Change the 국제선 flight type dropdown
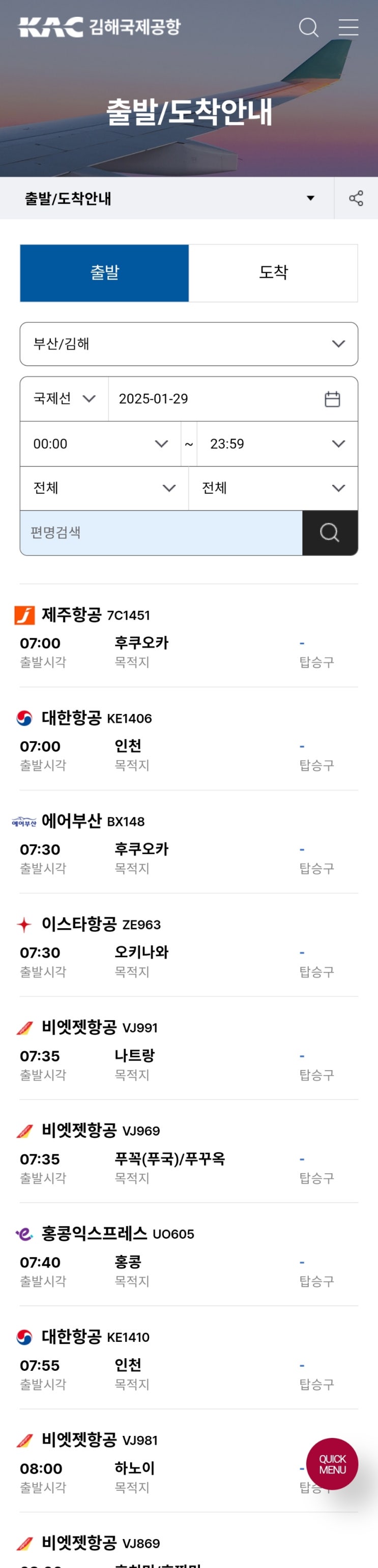Screen dimensions: 378x1568 point(64,399)
